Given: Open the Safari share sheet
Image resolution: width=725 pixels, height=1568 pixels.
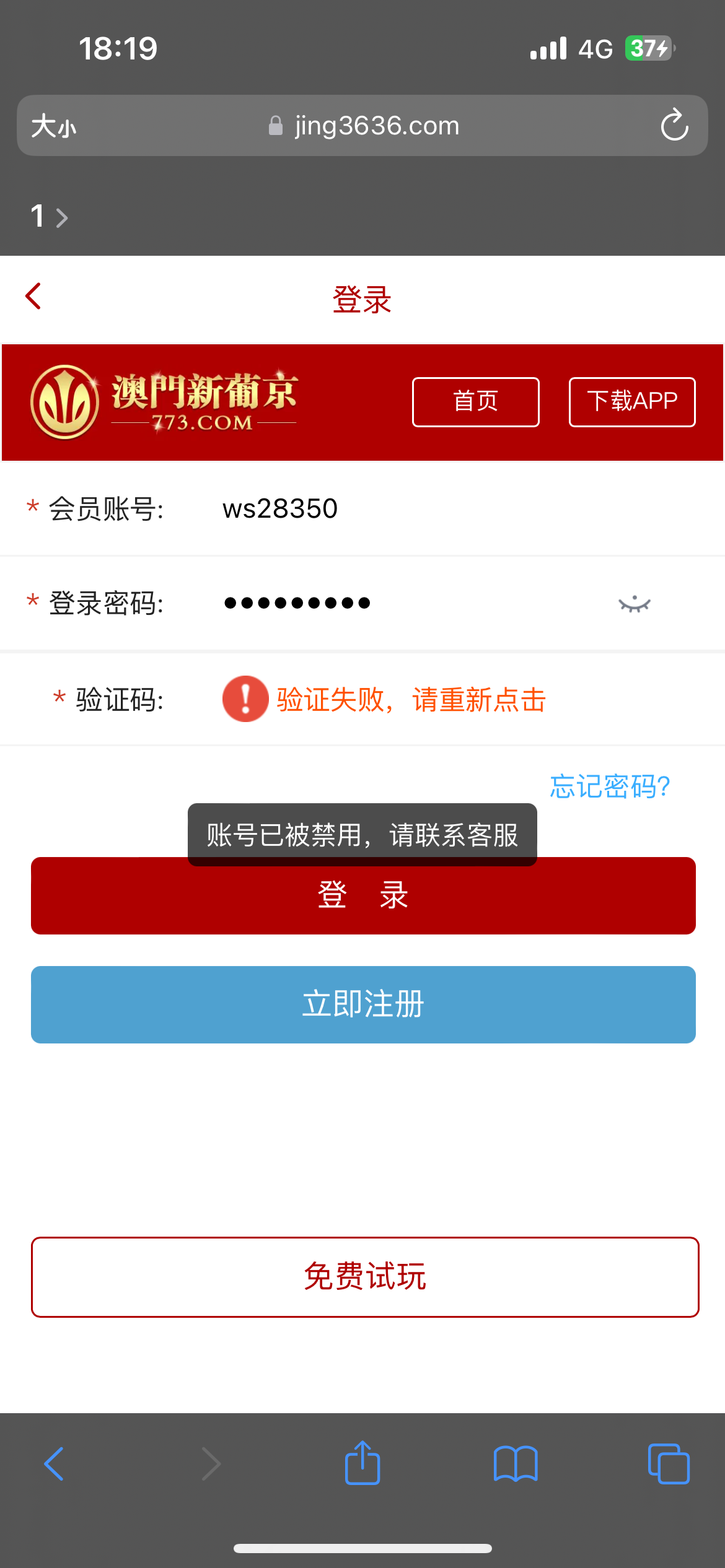Looking at the screenshot, I should click(362, 1463).
